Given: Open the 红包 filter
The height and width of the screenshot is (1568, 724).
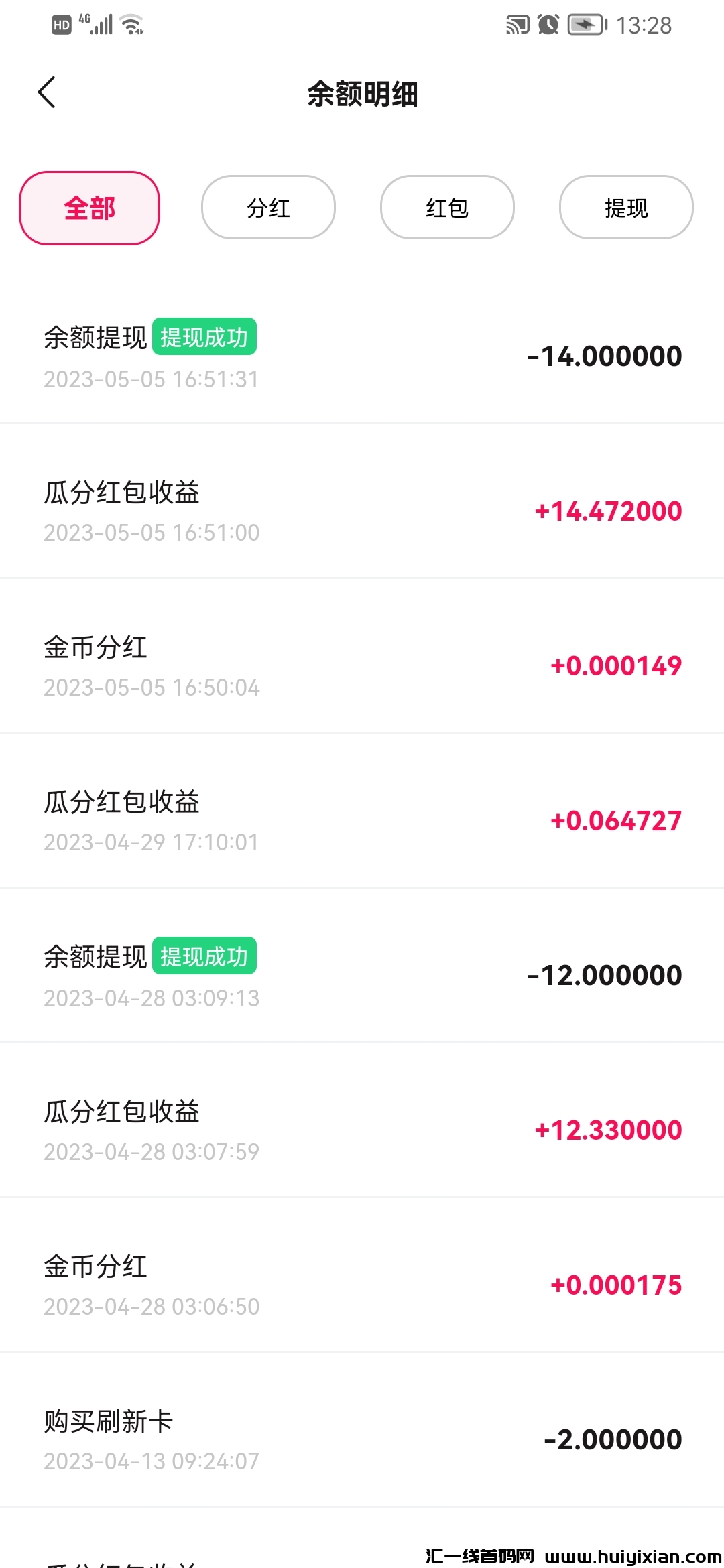Looking at the screenshot, I should (x=446, y=208).
